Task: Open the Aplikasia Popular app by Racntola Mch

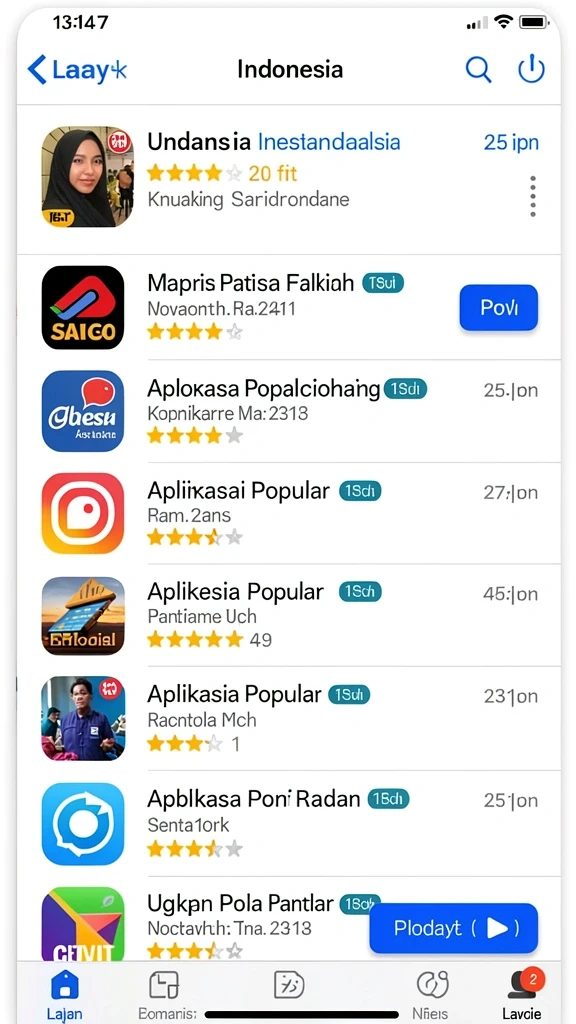Action: coord(288,718)
